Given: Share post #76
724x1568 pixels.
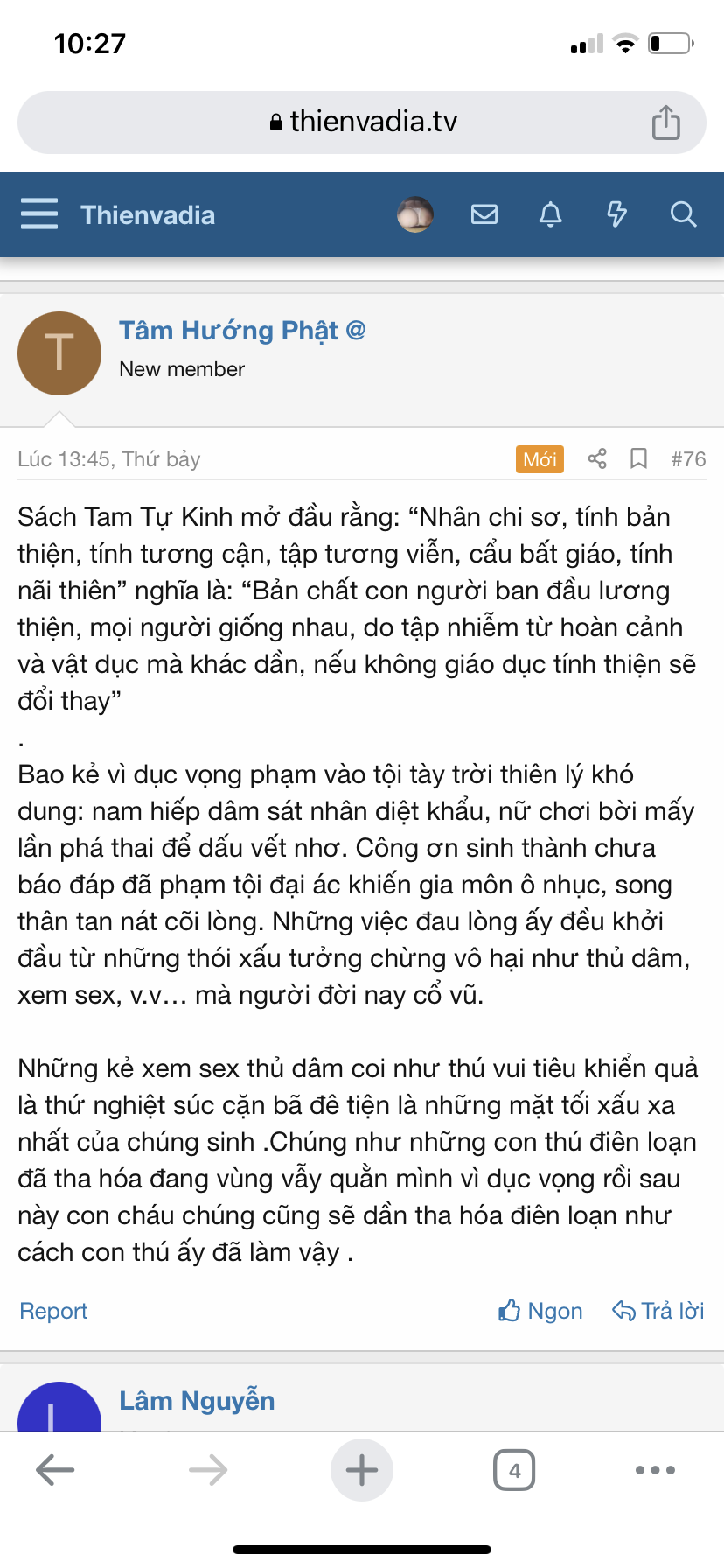Looking at the screenshot, I should [597, 458].
